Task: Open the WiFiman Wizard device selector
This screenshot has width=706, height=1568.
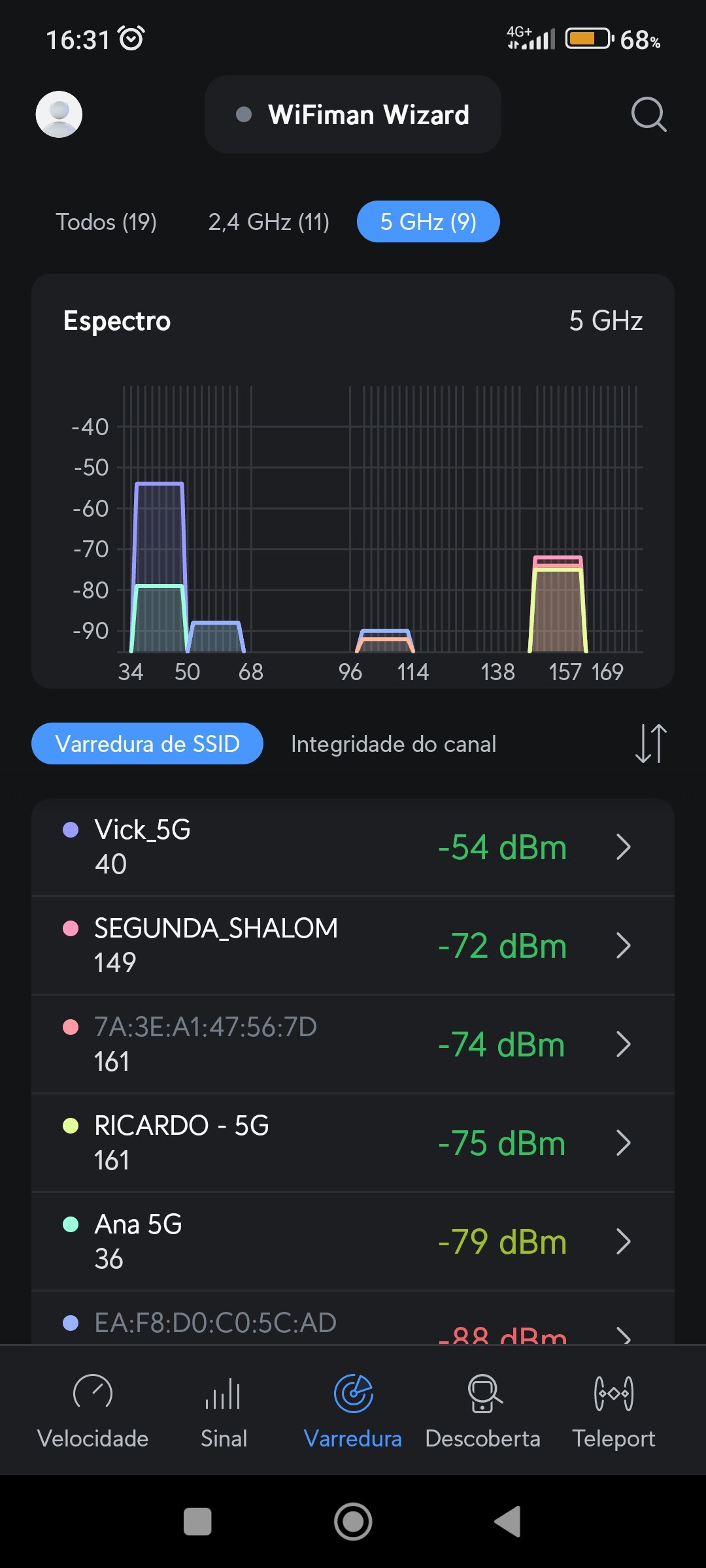Action: 353,115
